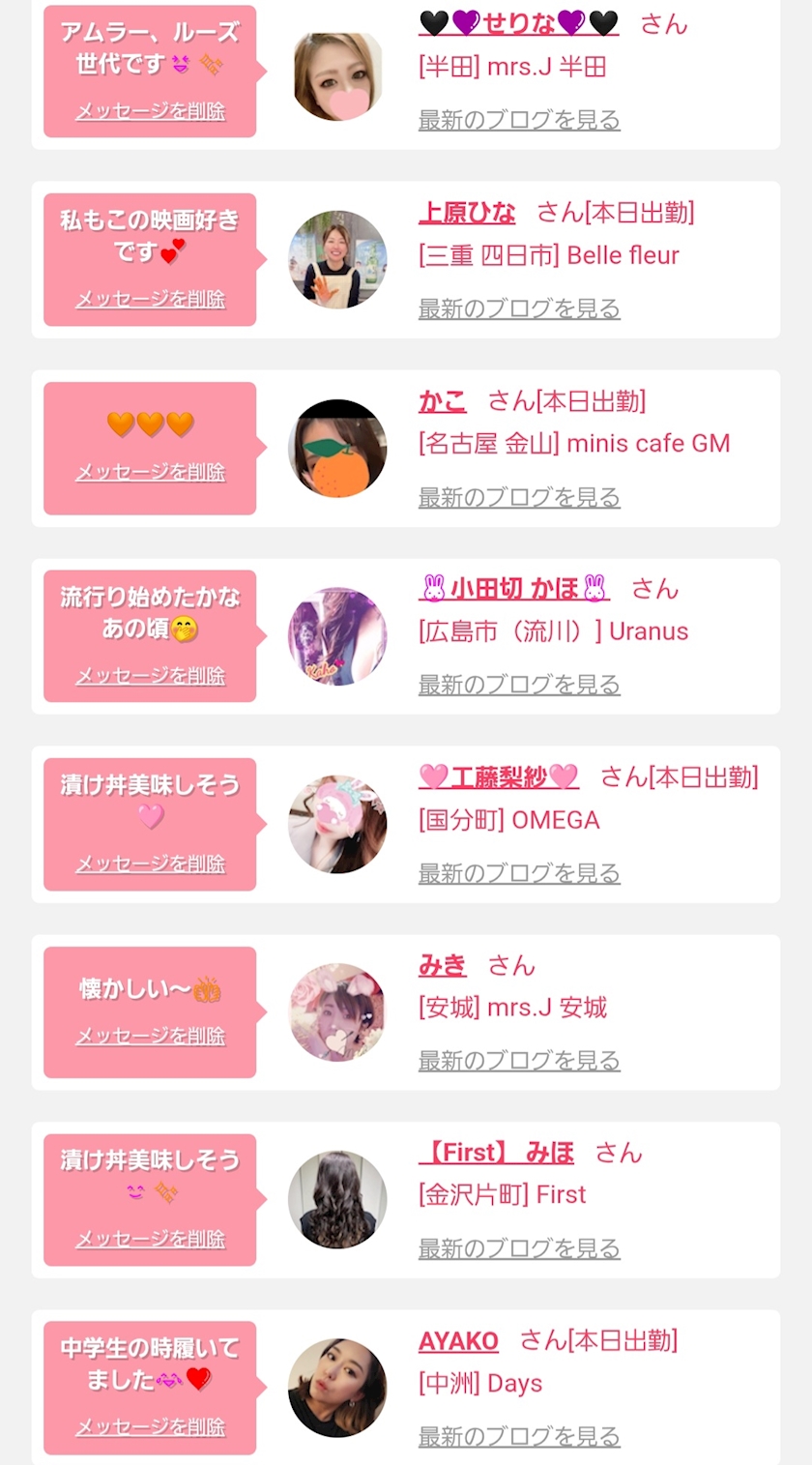Open せりな's profile name link
Image resolution: width=812 pixels, height=1465 pixels.
(518, 23)
